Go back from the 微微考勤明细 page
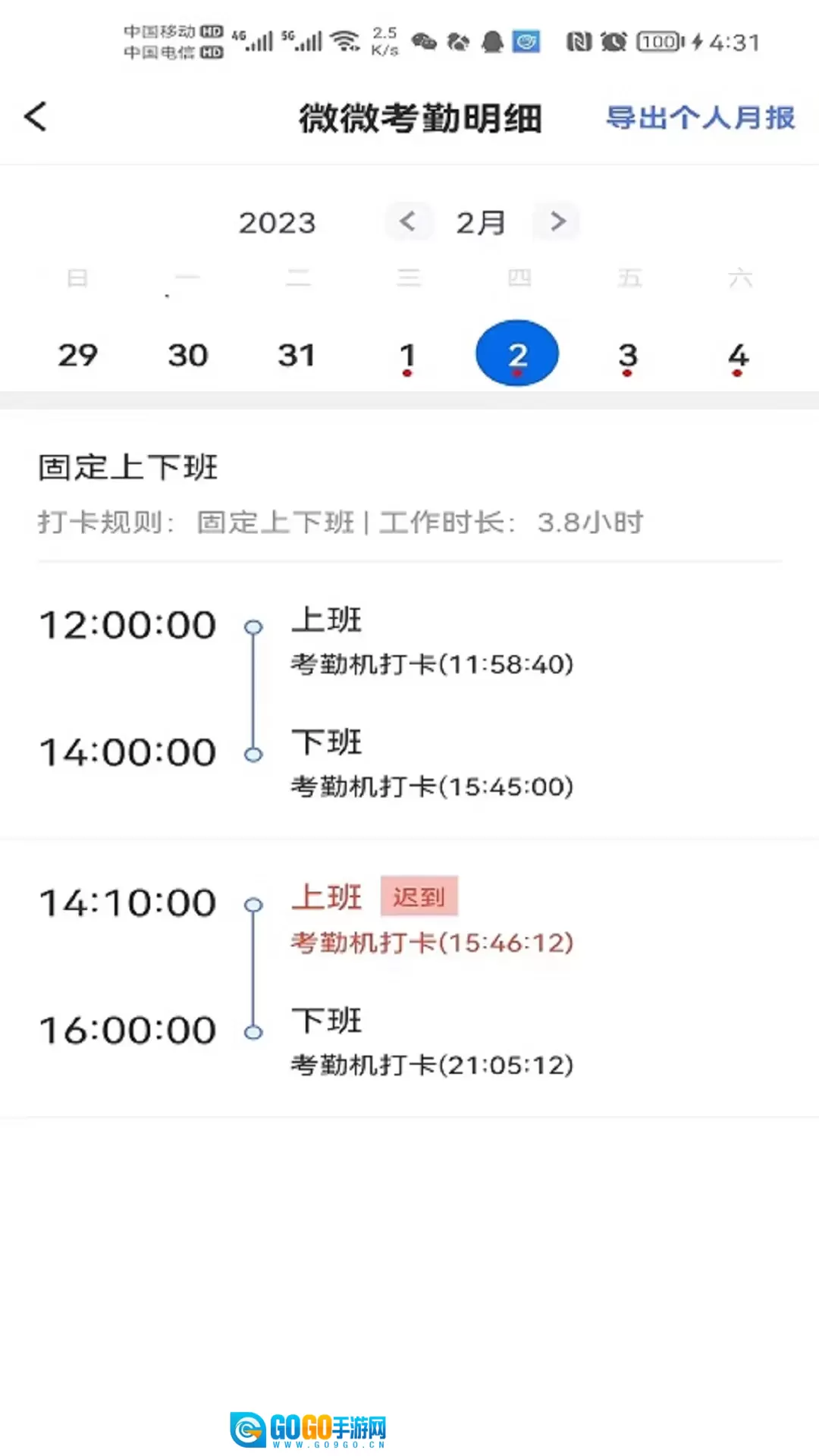 (x=36, y=117)
